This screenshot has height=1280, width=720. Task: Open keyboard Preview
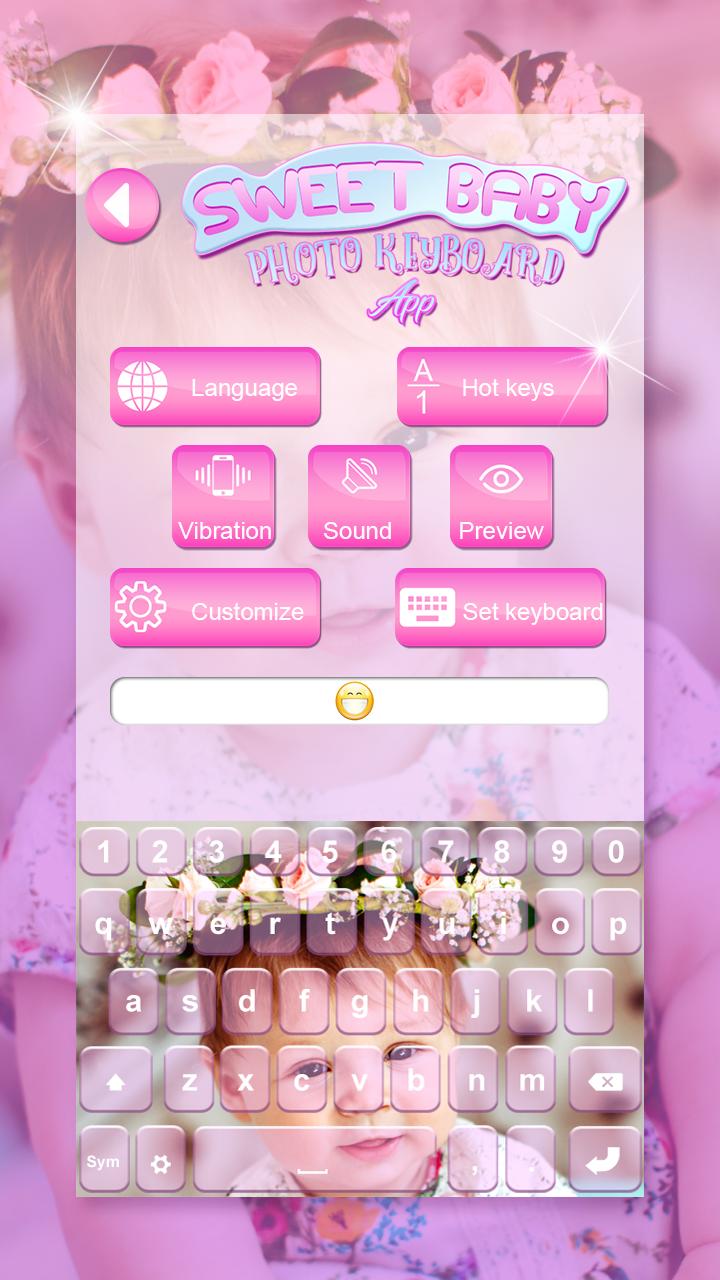click(x=501, y=497)
